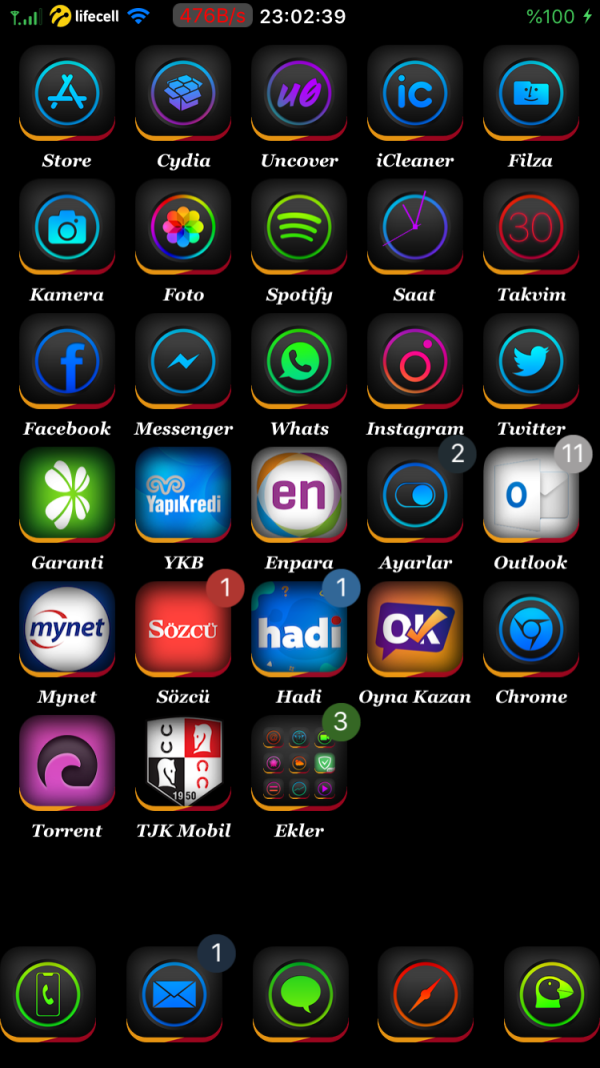
Task: Open the Saat clock app
Action: tap(415, 226)
